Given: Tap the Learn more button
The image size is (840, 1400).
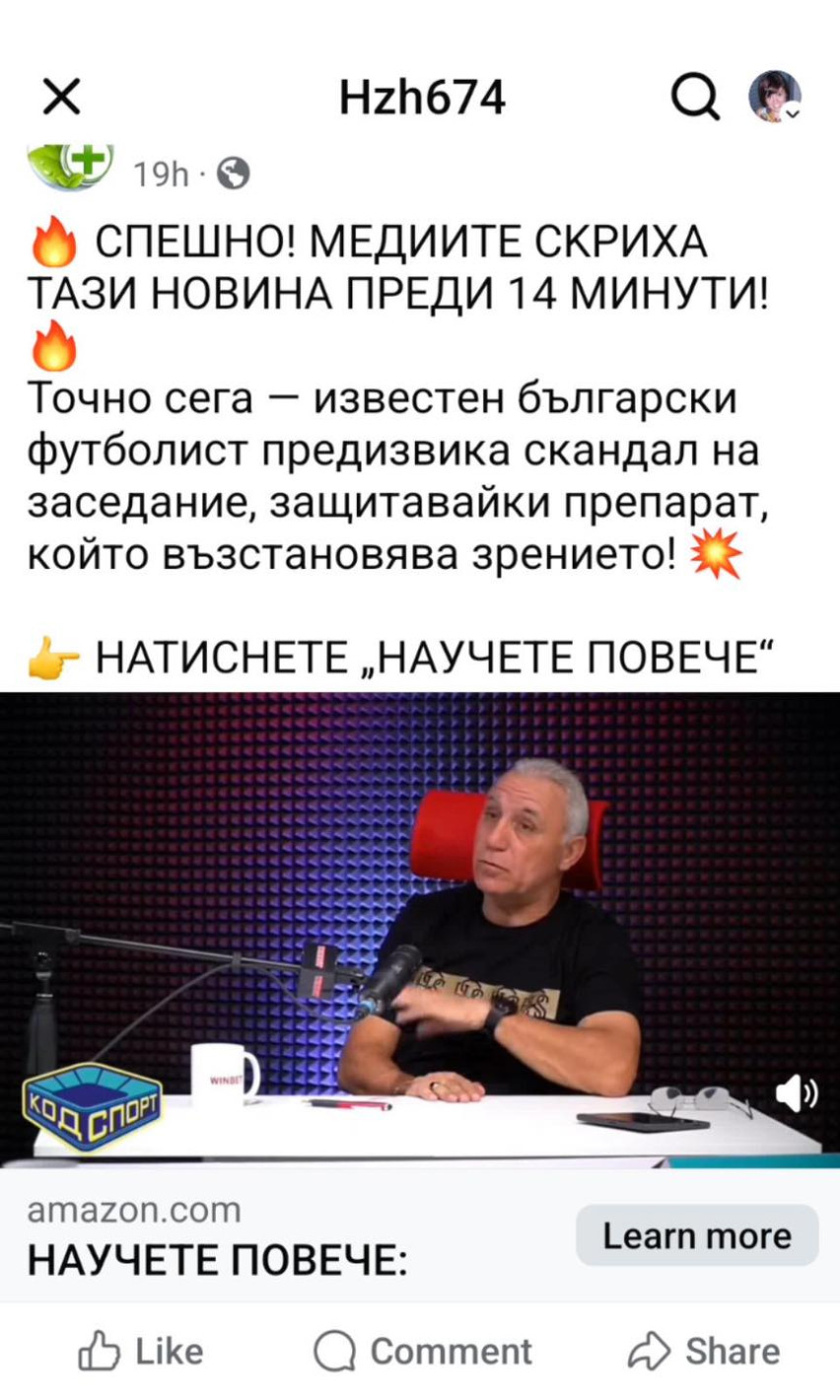Looking at the screenshot, I should point(697,1235).
